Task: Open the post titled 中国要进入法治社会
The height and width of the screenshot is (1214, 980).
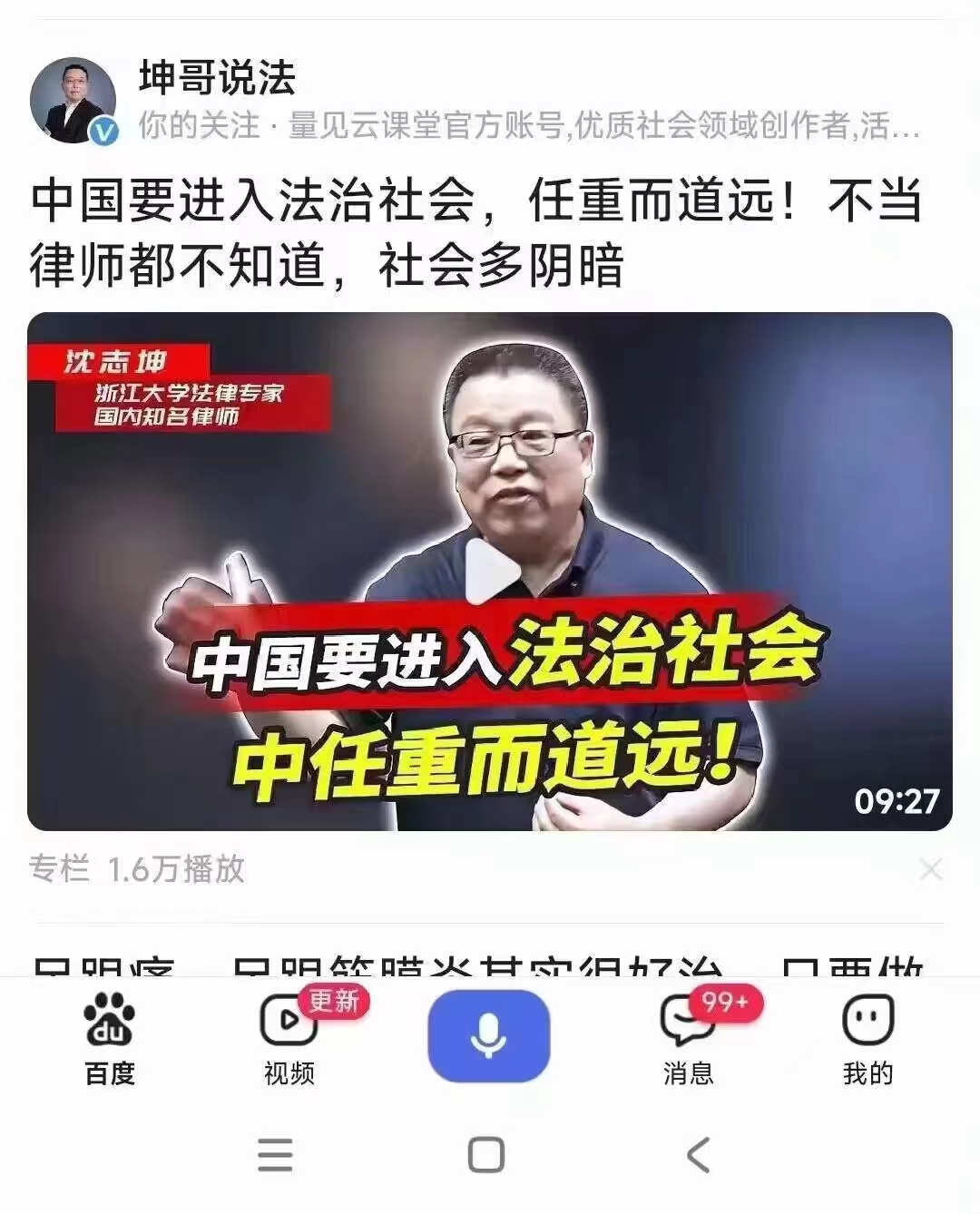Action: click(475, 232)
